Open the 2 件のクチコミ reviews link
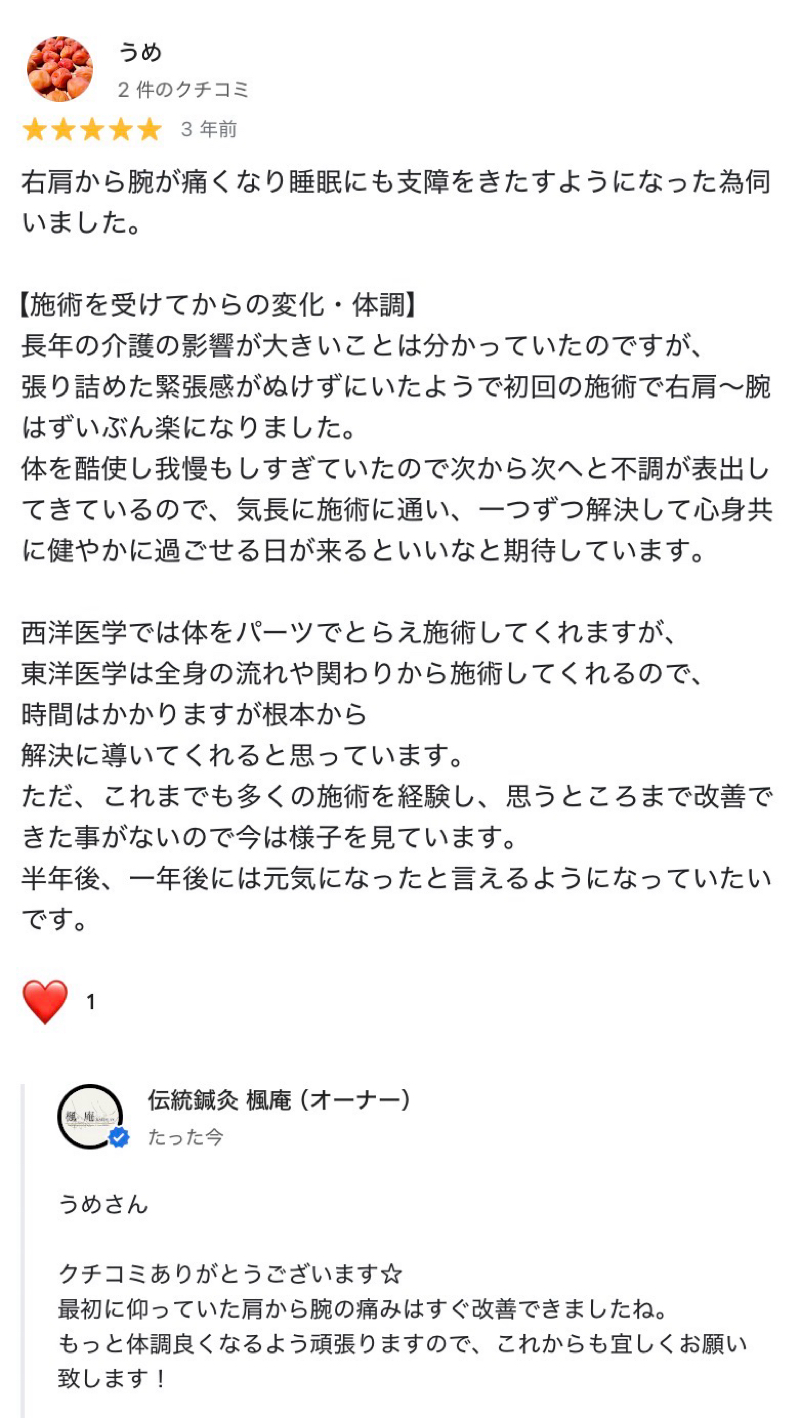The height and width of the screenshot is (1418, 800). click(181, 89)
